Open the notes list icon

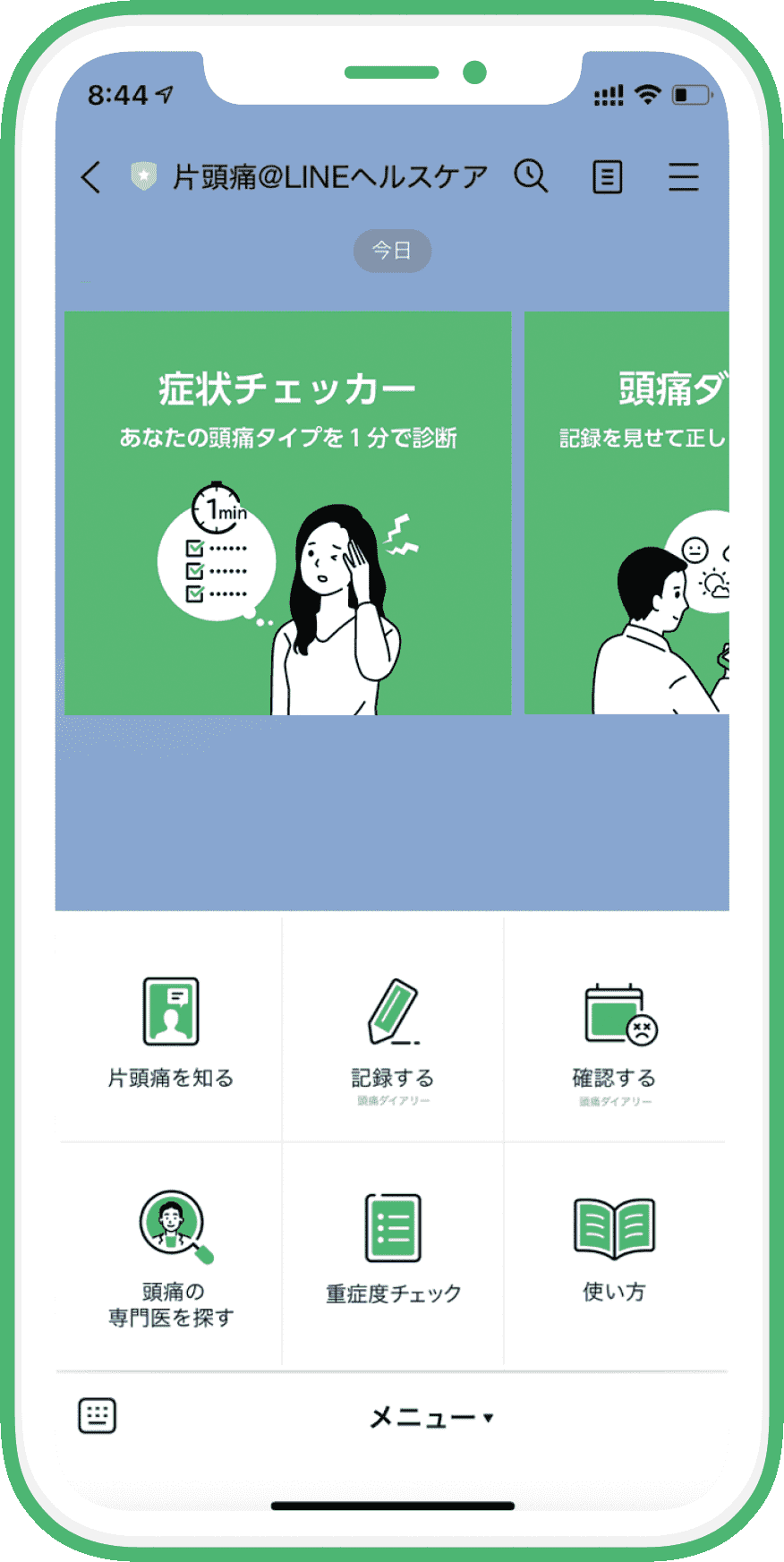click(x=608, y=176)
